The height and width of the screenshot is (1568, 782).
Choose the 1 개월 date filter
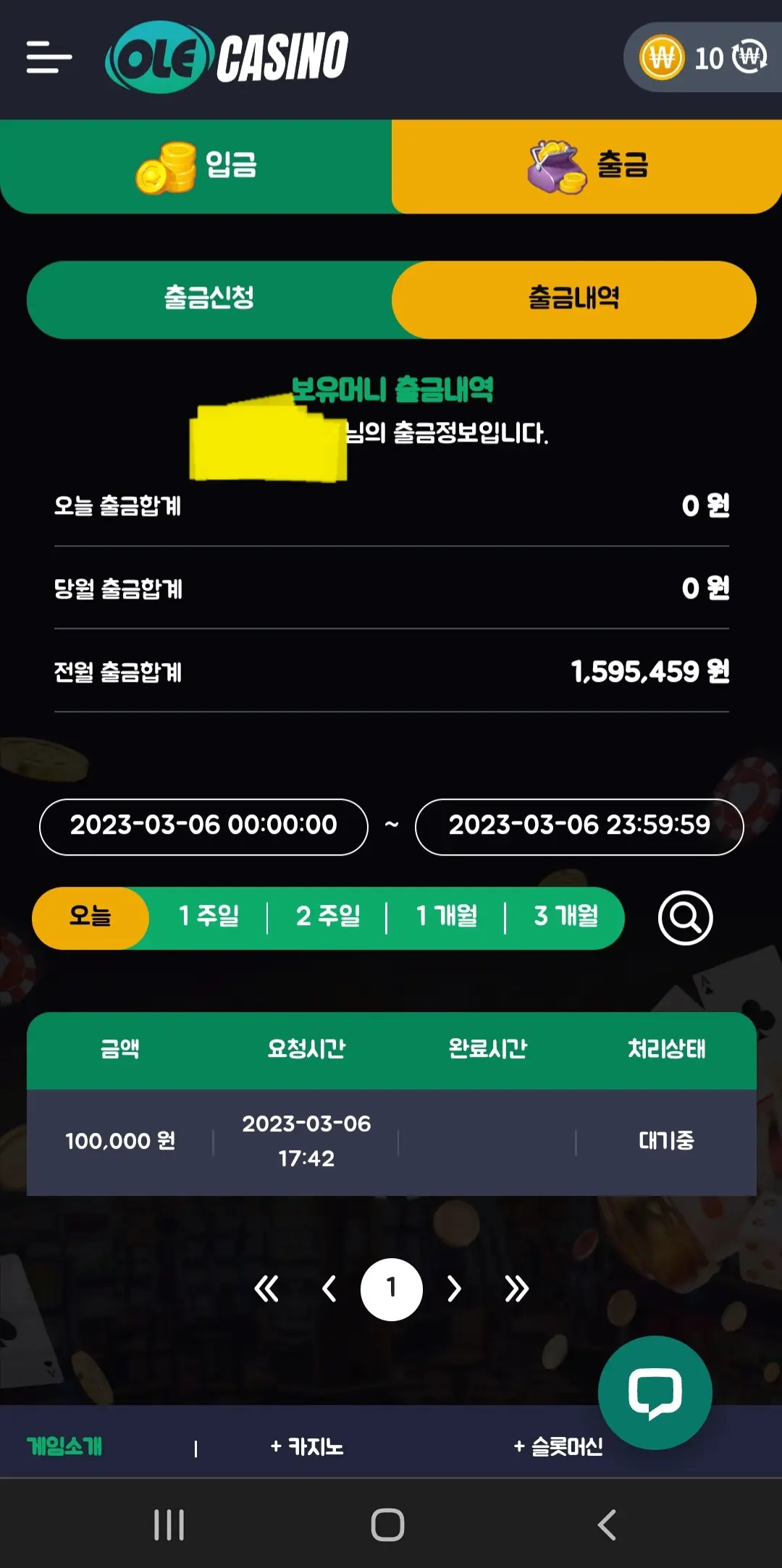coord(446,917)
